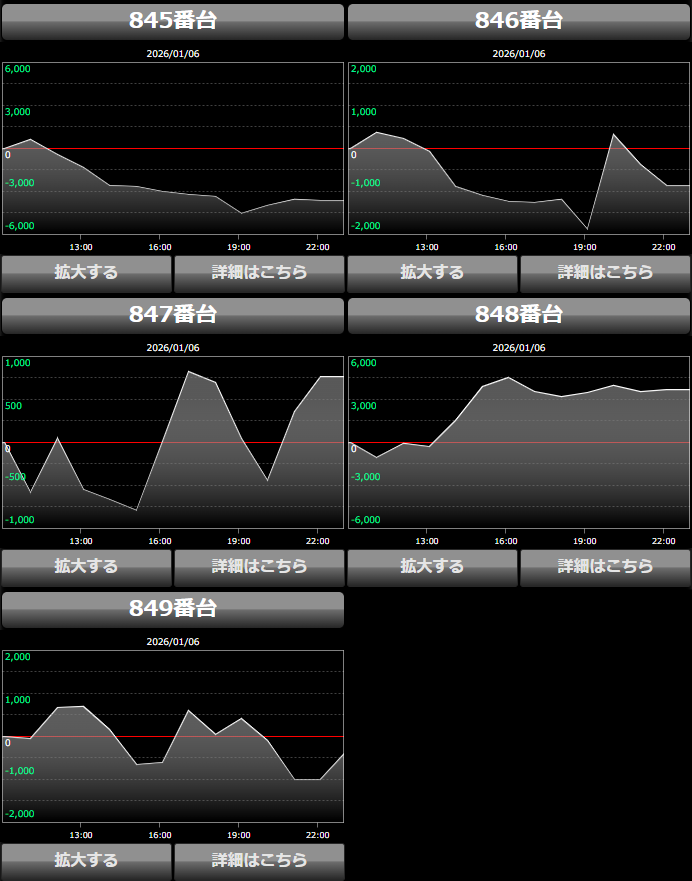Enlarge the 848番台 chart
Screen dimensions: 692x881
(x=433, y=566)
